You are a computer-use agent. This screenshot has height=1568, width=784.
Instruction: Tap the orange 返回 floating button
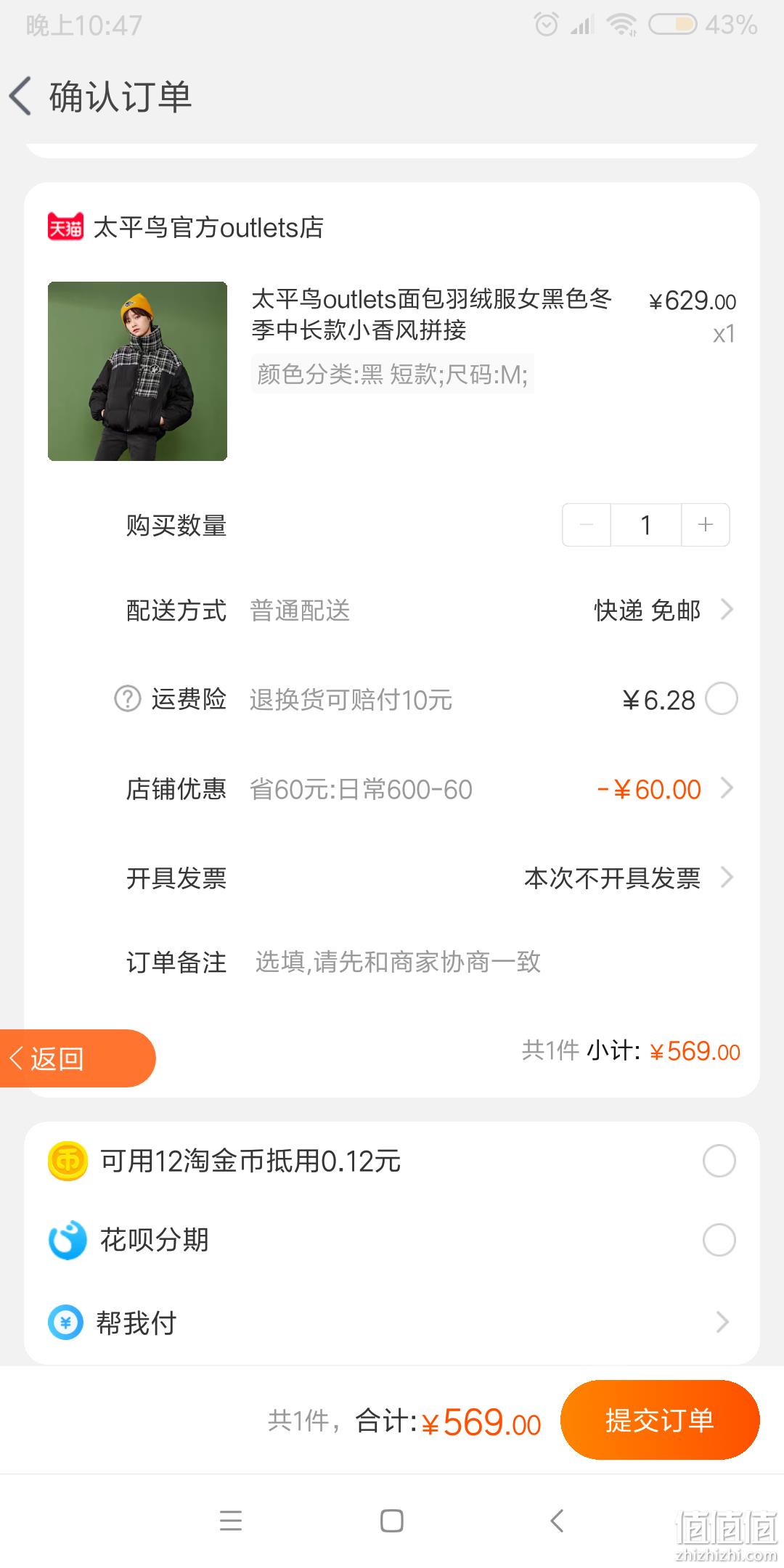(77, 1058)
